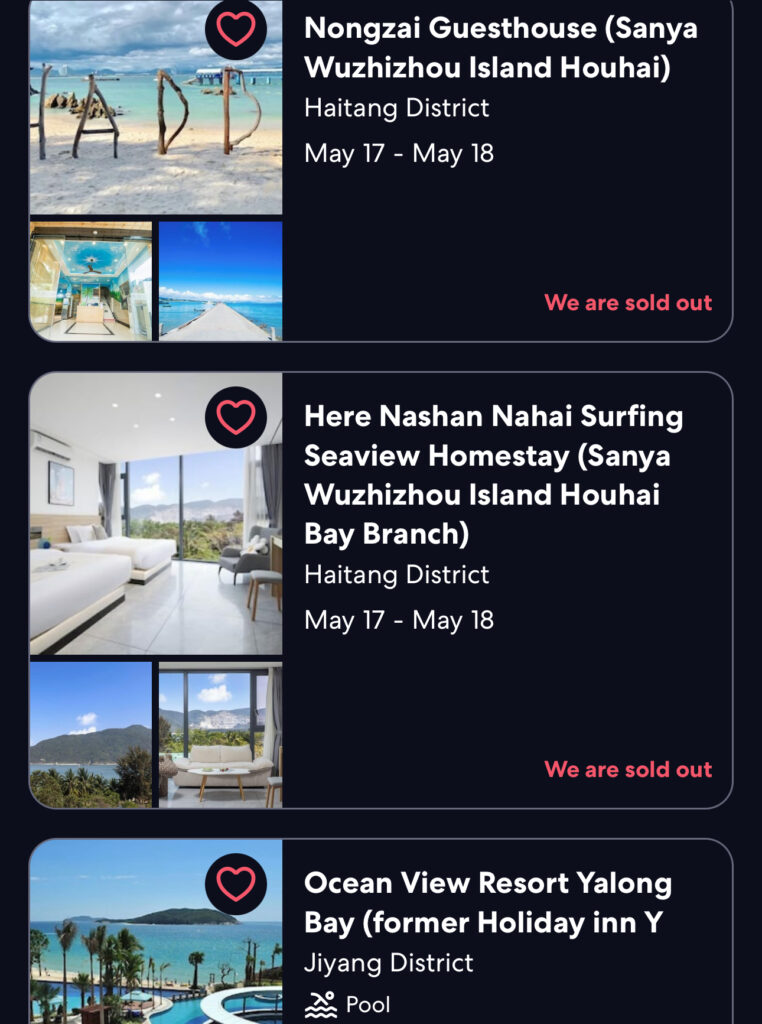Open Here Nashan Nahai Surfing Seaview Homestay card
Screen dimensions: 762x1024
pos(493,475)
